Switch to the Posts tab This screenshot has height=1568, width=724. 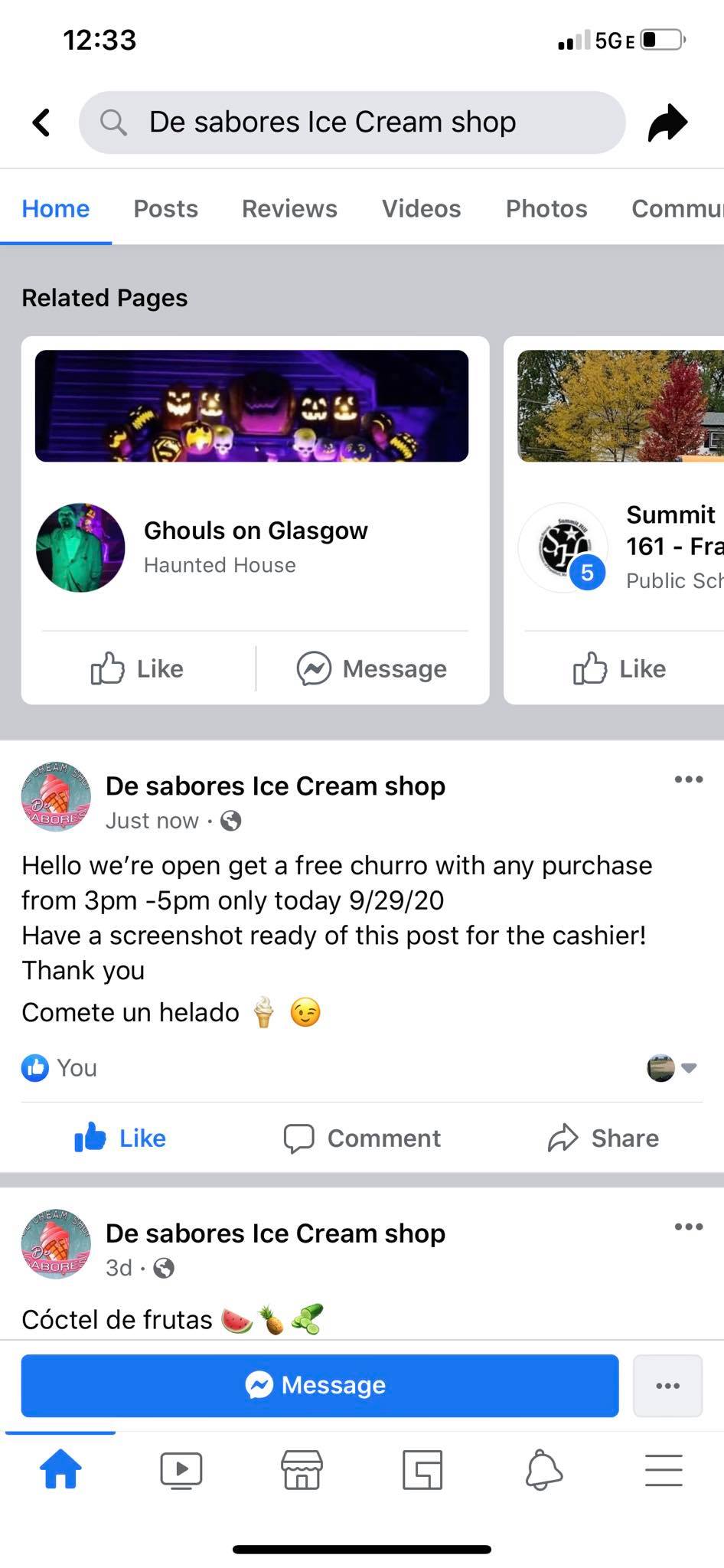165,209
